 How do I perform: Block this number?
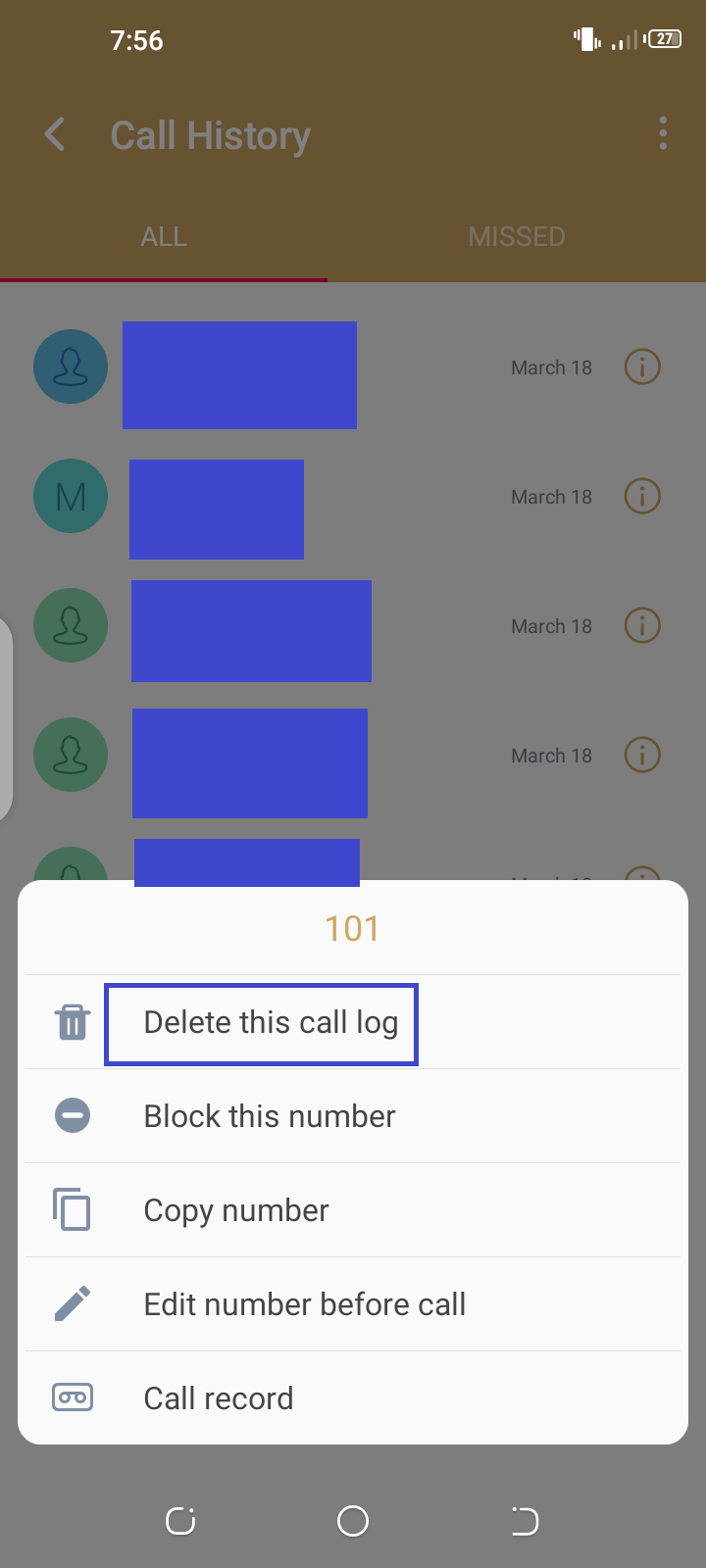click(353, 1116)
